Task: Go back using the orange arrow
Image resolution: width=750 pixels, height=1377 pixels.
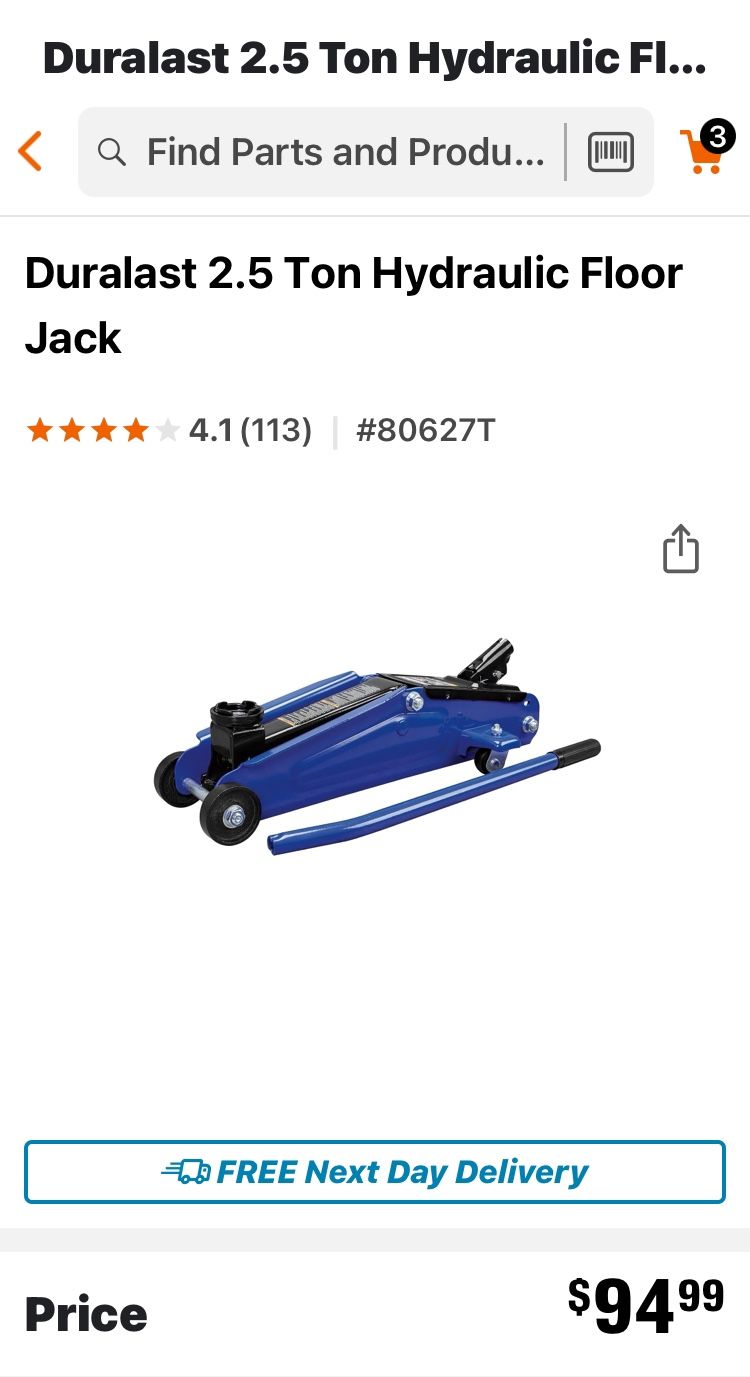Action: point(31,152)
